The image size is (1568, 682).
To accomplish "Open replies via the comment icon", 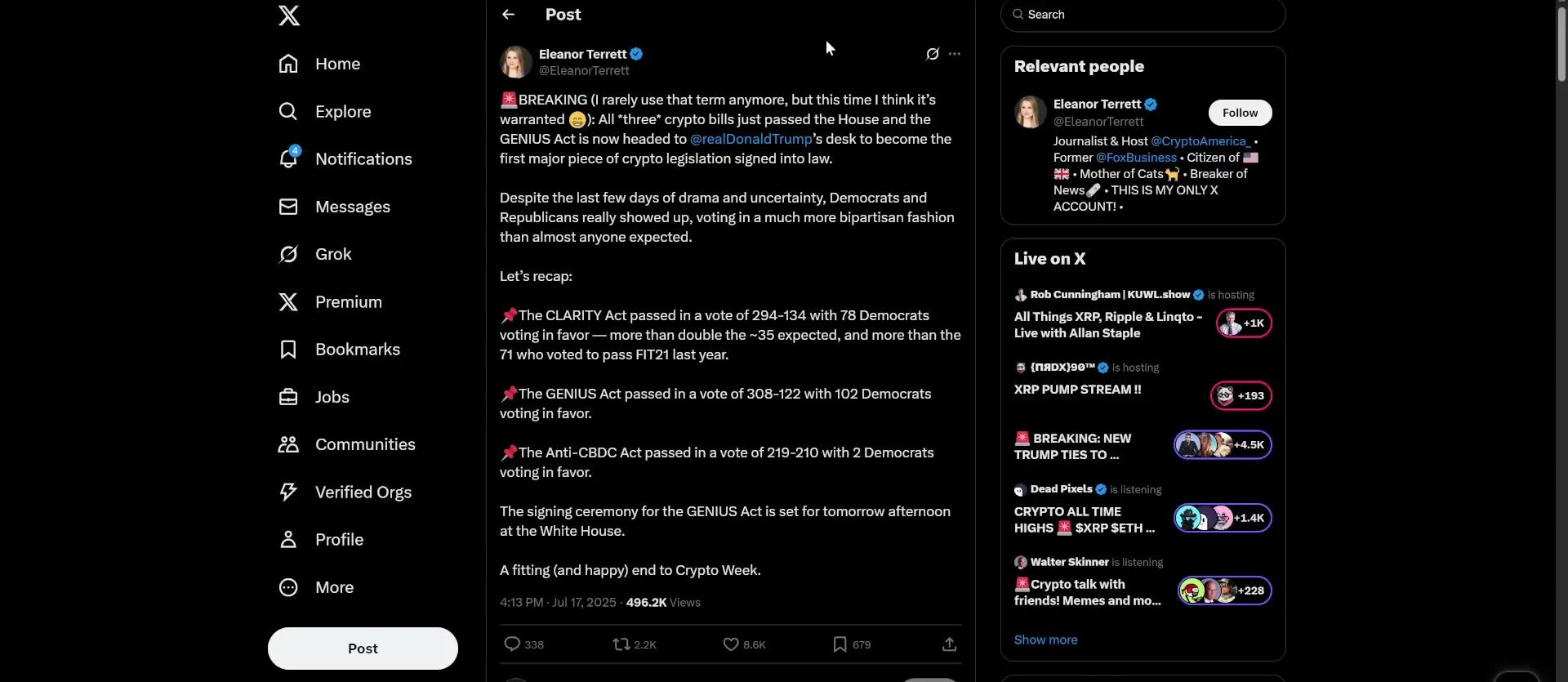I will pos(512,644).
